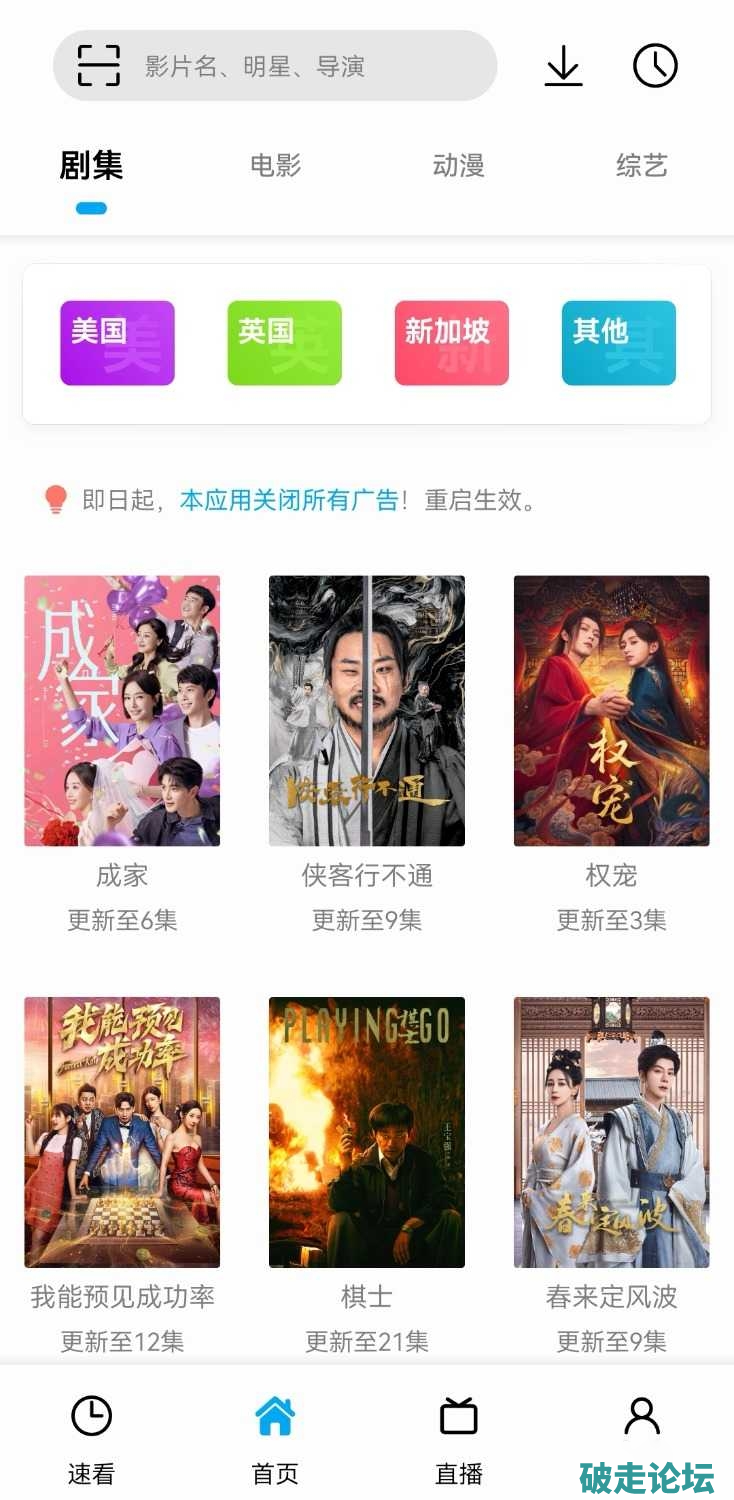Open the drama 权宠
The height and width of the screenshot is (1500, 734).
(611, 711)
